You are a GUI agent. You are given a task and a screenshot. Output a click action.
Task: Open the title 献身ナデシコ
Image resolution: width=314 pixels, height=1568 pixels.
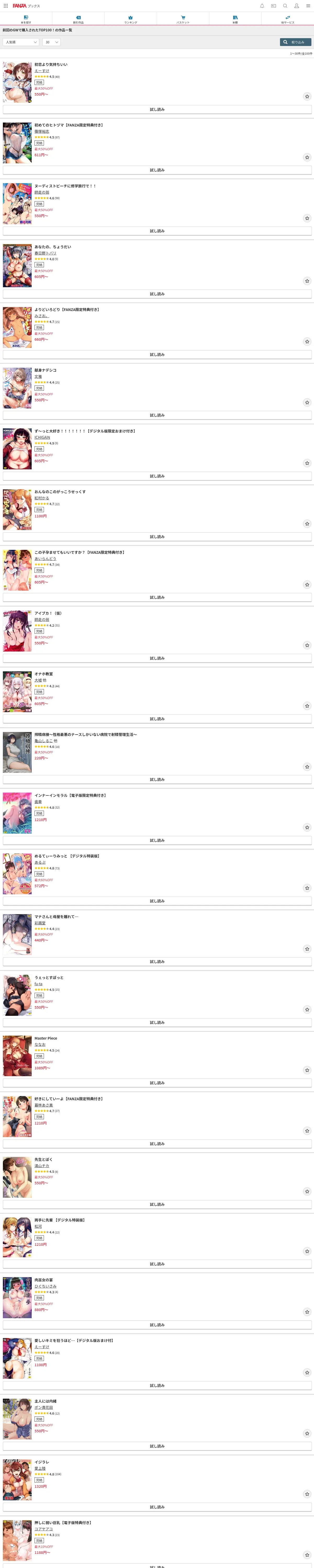click(45, 370)
